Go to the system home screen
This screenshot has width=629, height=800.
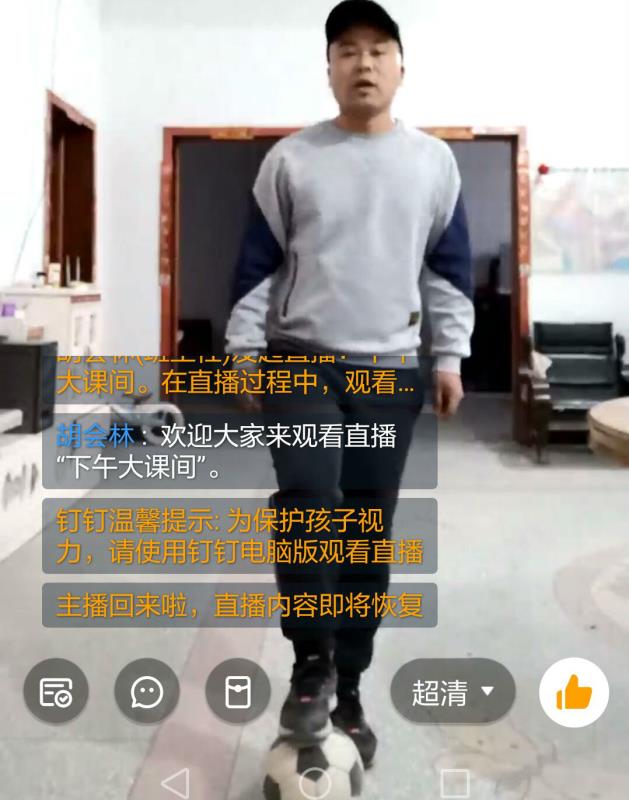[315, 782]
